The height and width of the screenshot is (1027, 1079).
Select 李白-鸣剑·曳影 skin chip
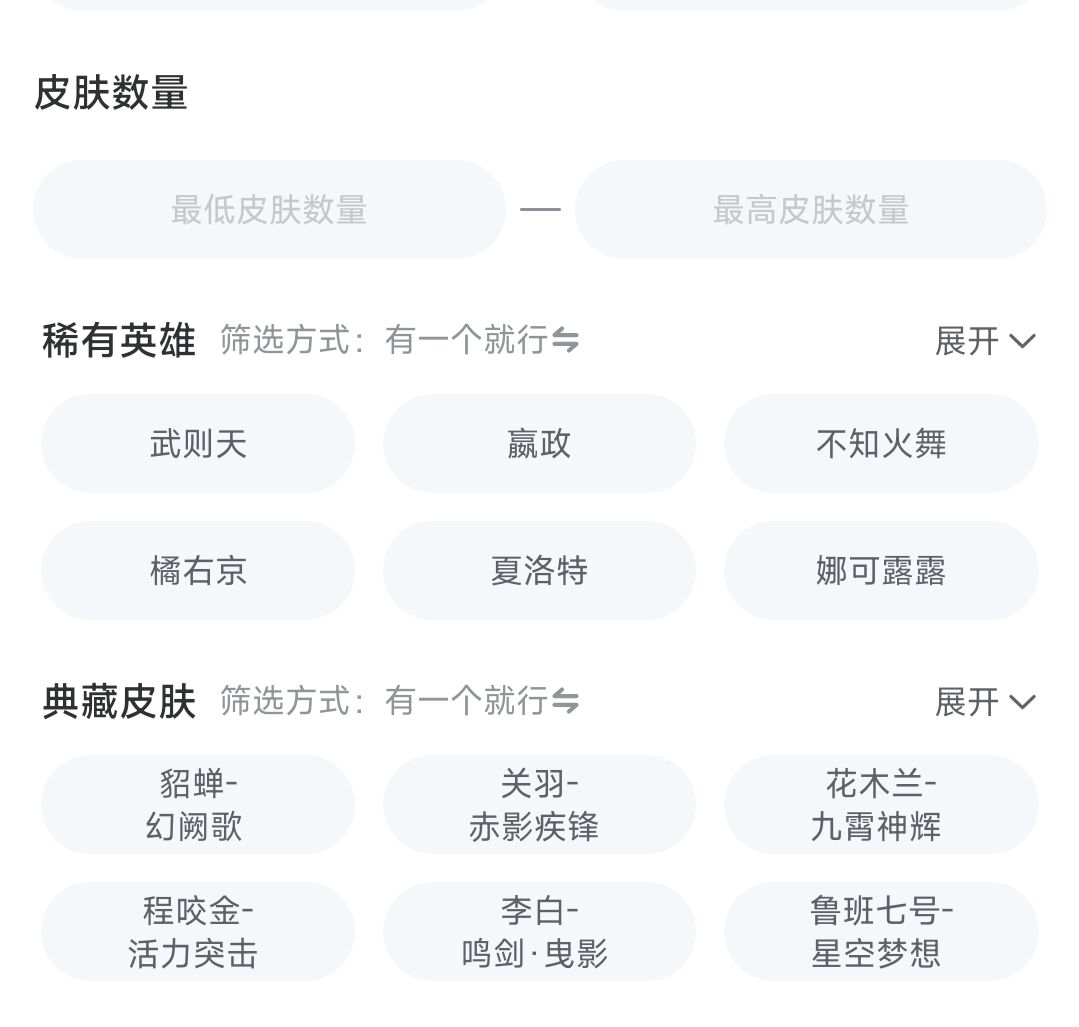point(539,931)
